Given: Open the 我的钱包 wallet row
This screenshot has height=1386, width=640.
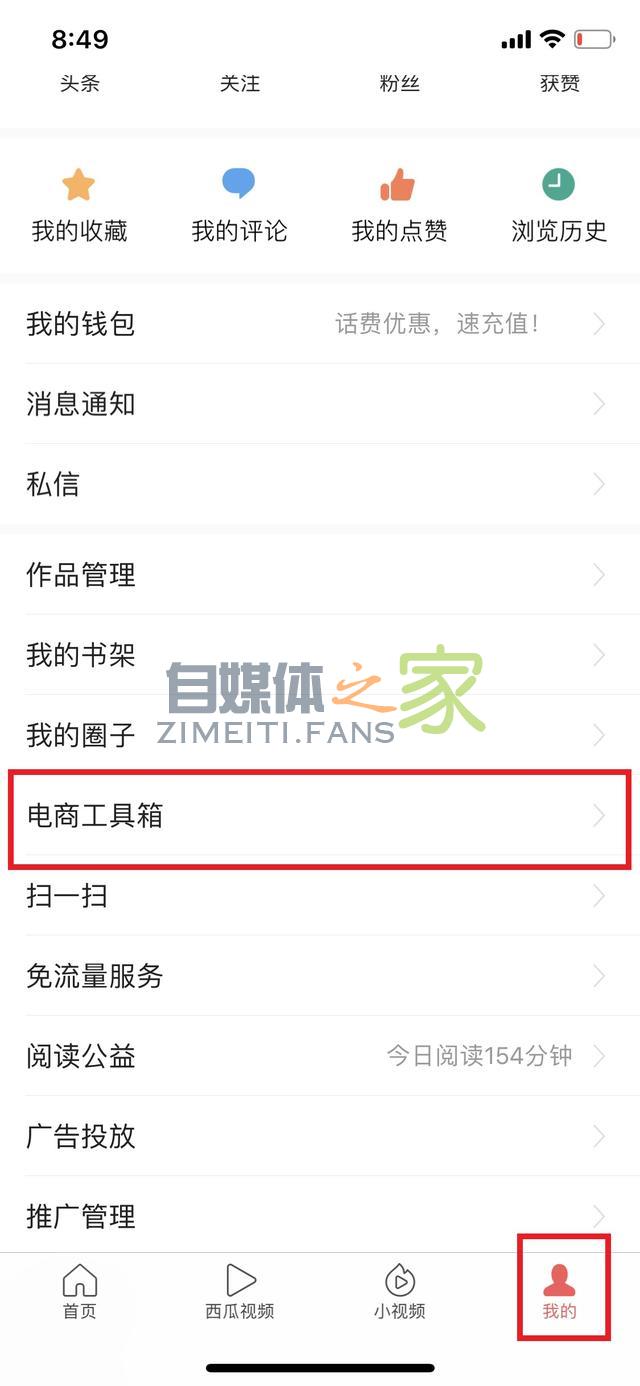Looking at the screenshot, I should point(320,324).
